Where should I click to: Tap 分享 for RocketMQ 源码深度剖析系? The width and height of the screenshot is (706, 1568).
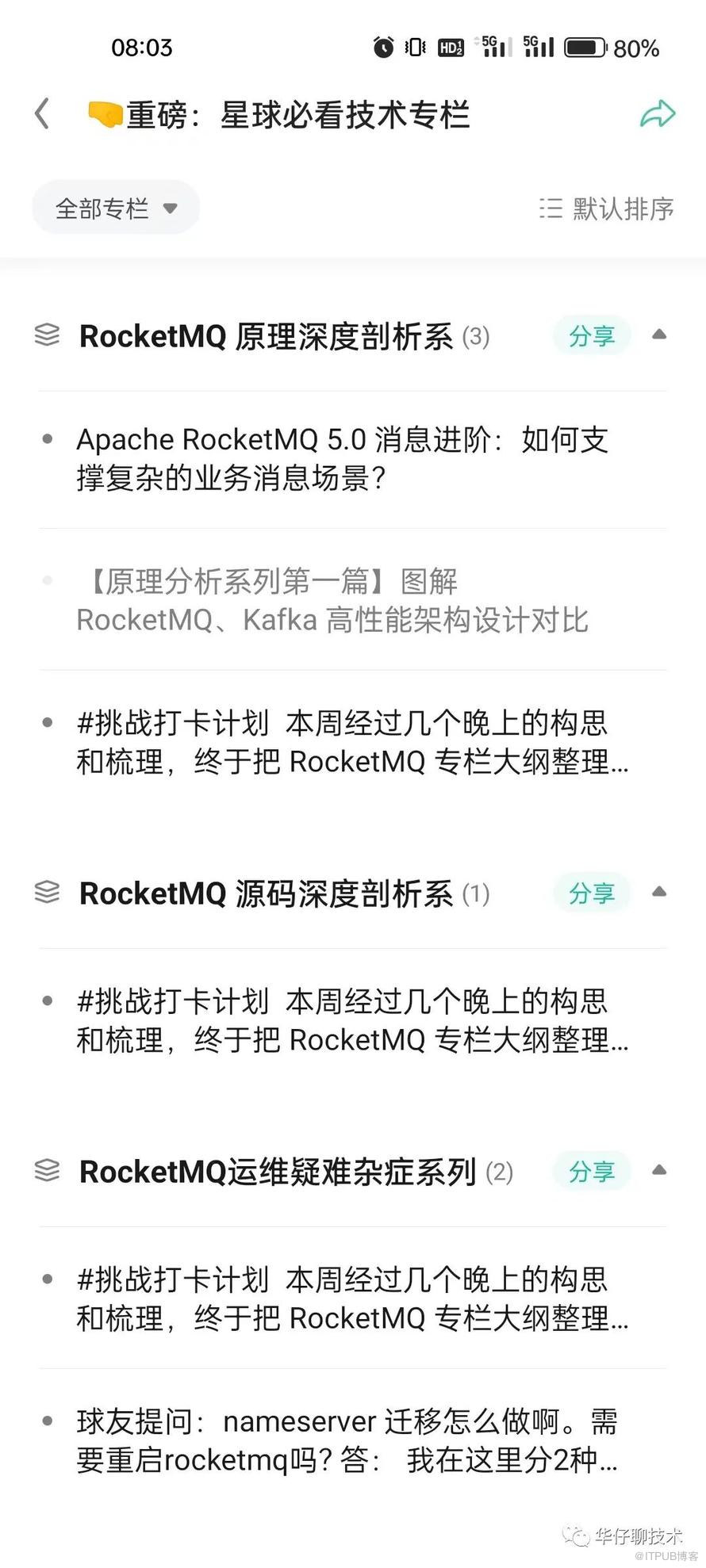(592, 893)
